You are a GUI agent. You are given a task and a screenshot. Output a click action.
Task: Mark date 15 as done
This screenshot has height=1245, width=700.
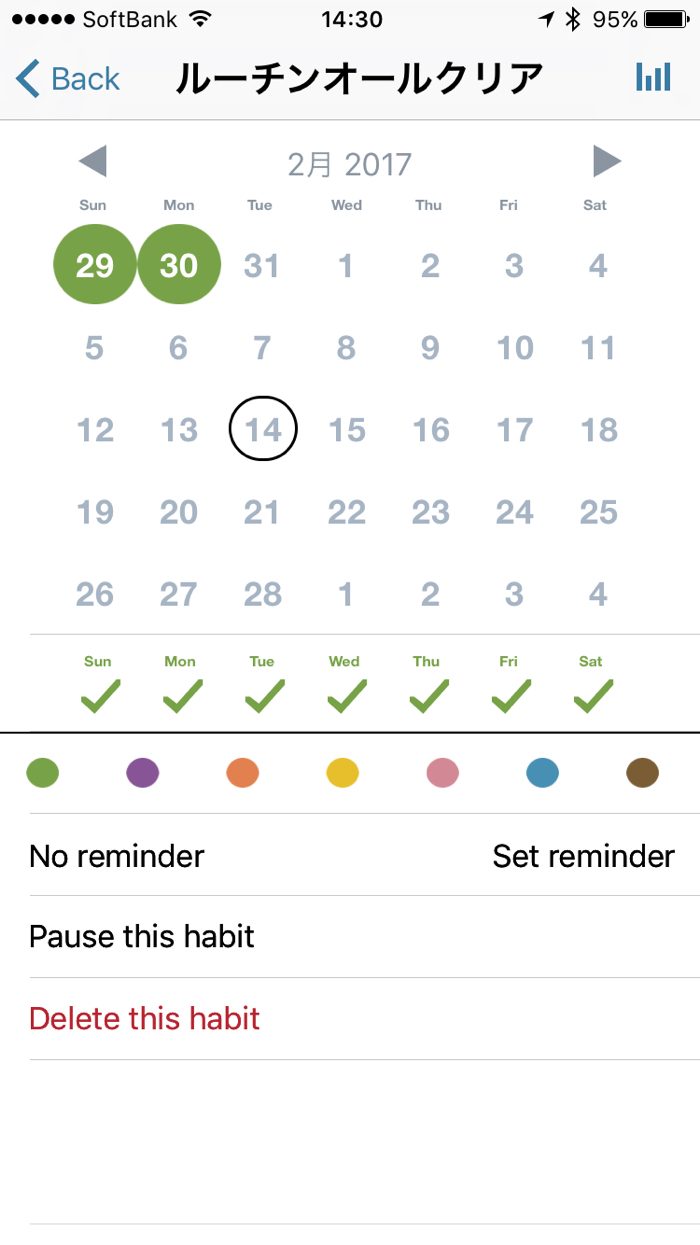tap(347, 430)
